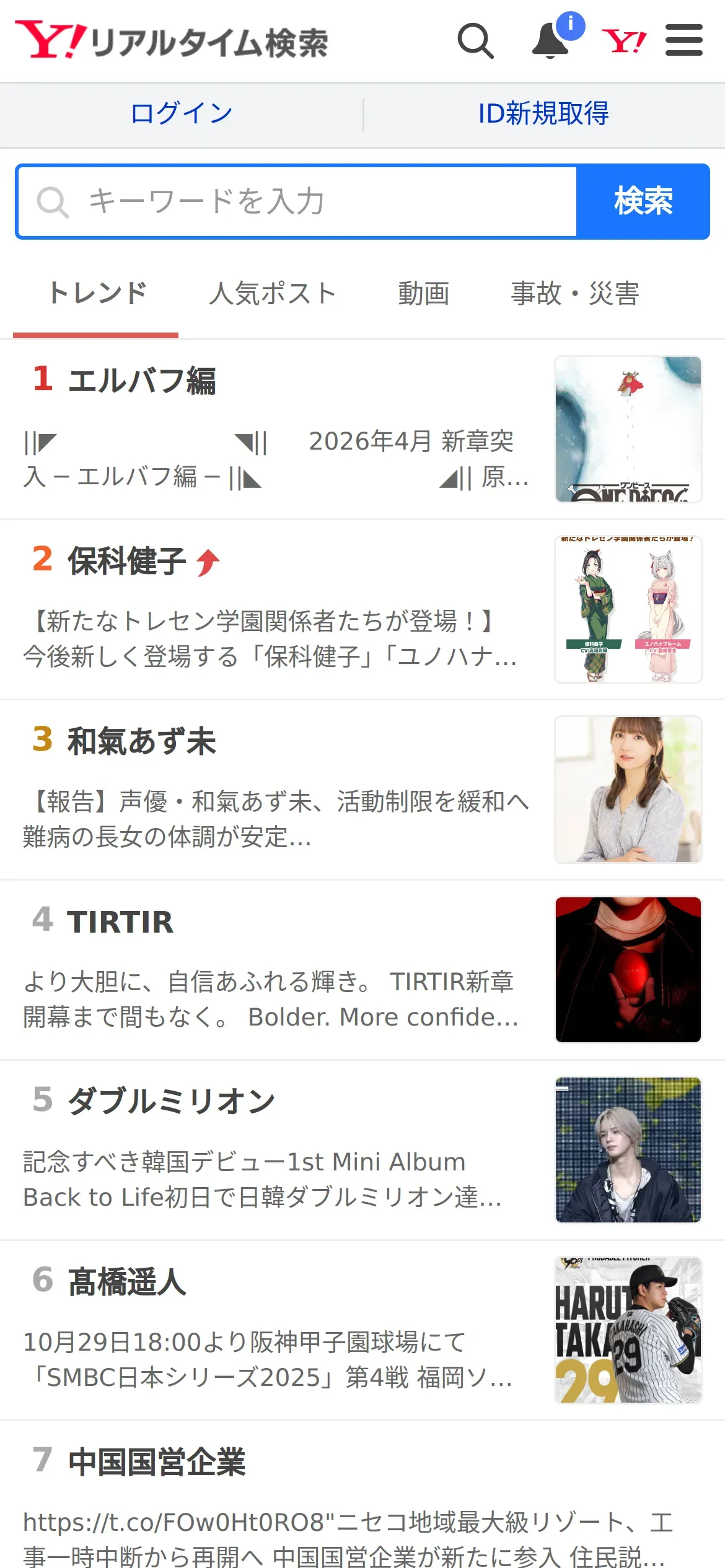
Task: Go to Yahoo! Japan home logo
Action: (624, 41)
